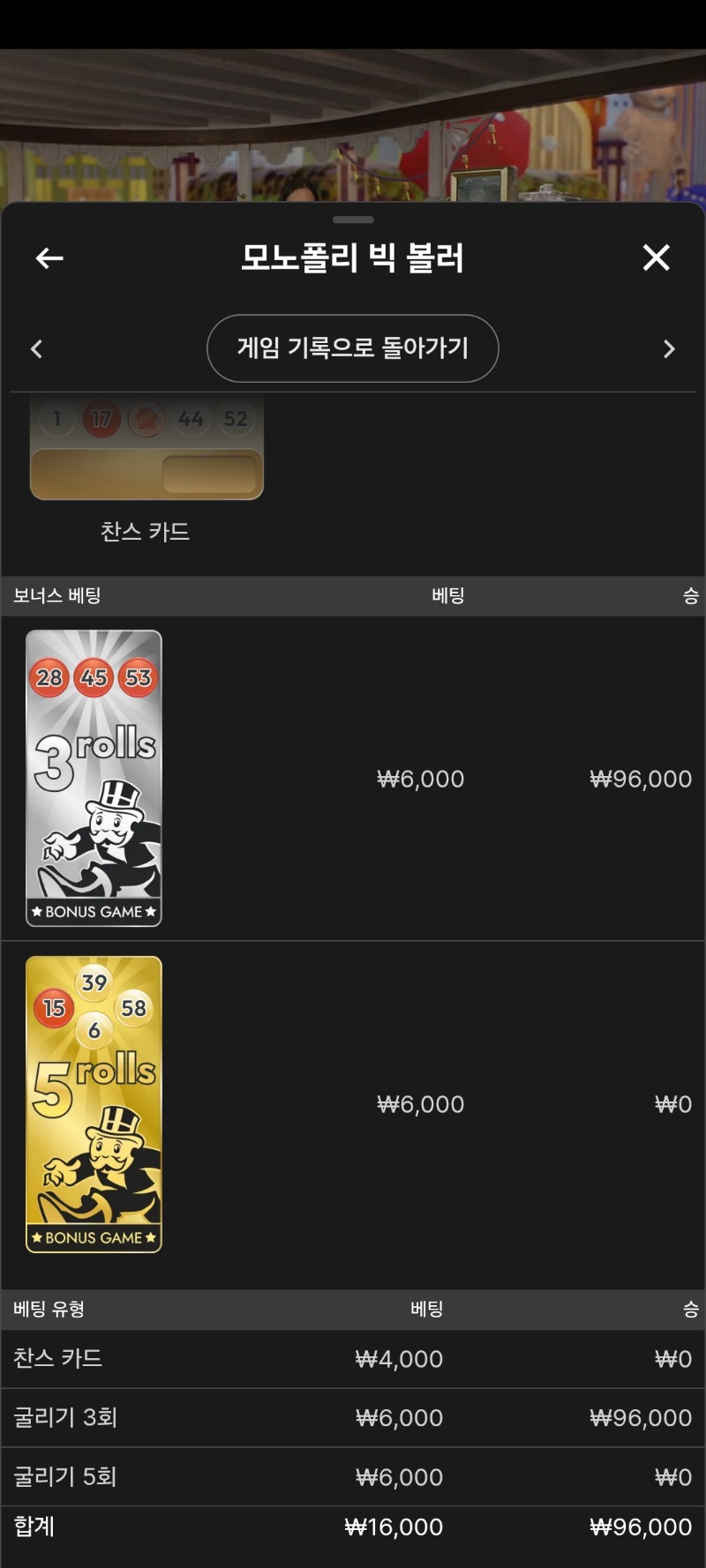The image size is (706, 1568).
Task: Select the 3 Rolls bonus game card
Action: point(94,778)
